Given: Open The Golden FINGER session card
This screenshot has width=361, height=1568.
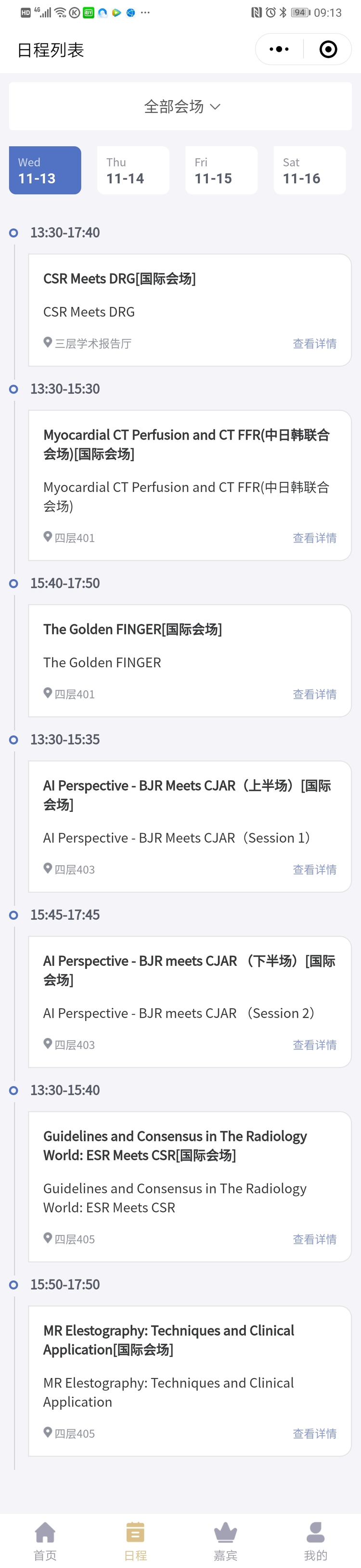Looking at the screenshot, I should pos(189,660).
